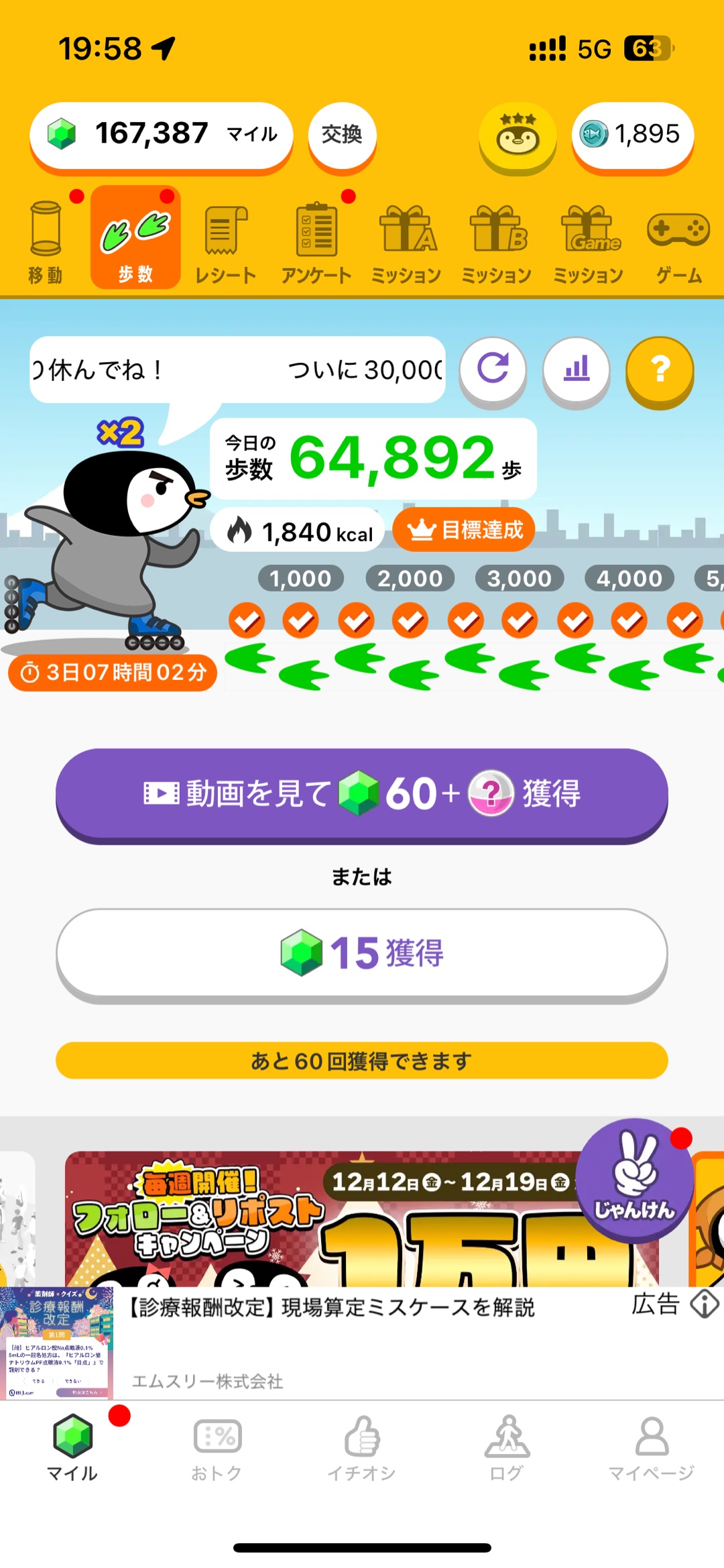
Task: Select the ミッション B tab
Action: 497,241
